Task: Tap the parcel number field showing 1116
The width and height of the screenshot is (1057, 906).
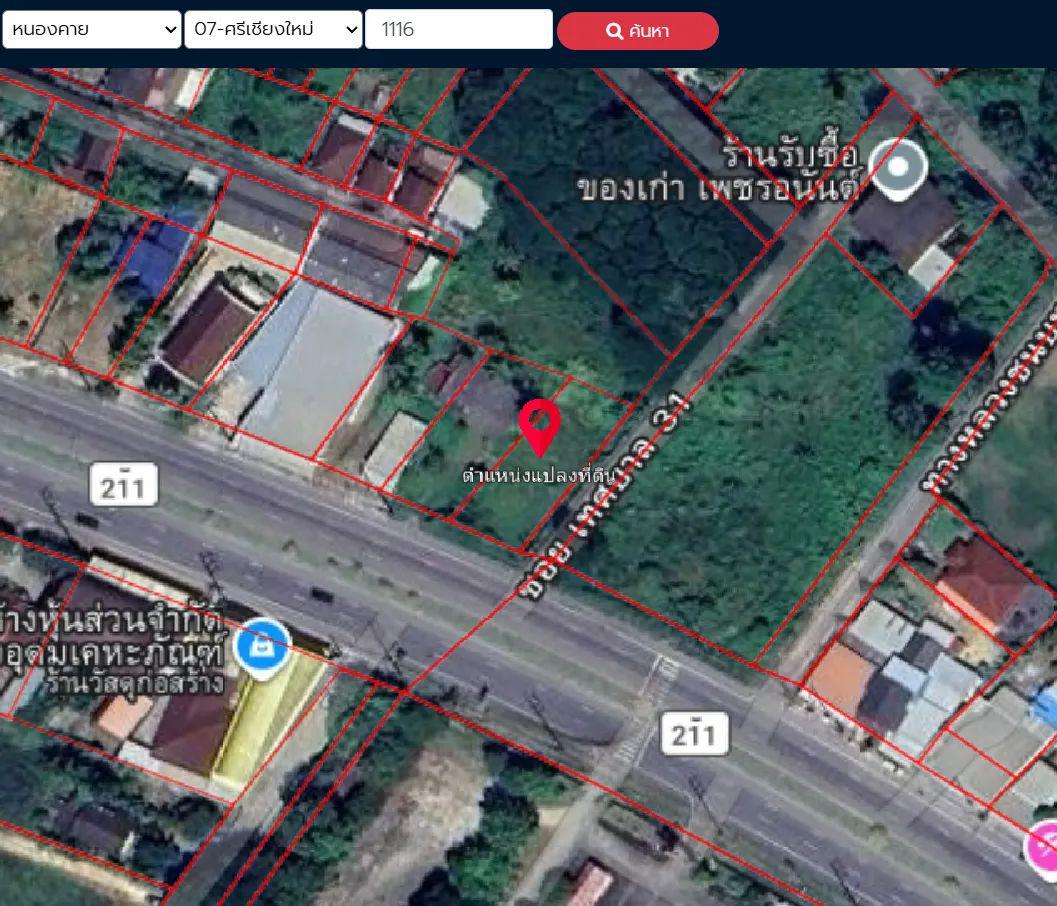Action: [458, 30]
